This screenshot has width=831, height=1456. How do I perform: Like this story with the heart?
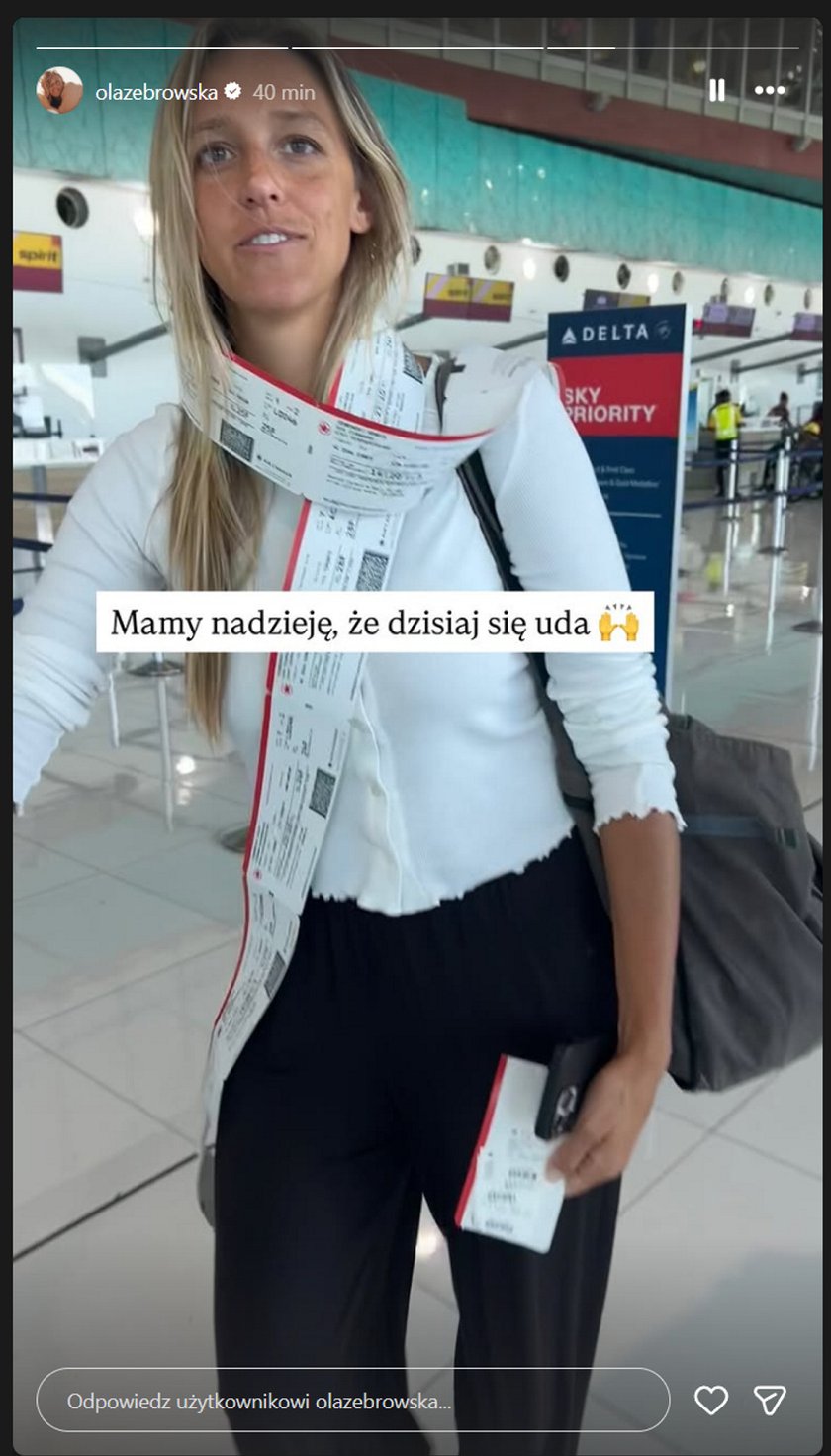(x=710, y=1400)
